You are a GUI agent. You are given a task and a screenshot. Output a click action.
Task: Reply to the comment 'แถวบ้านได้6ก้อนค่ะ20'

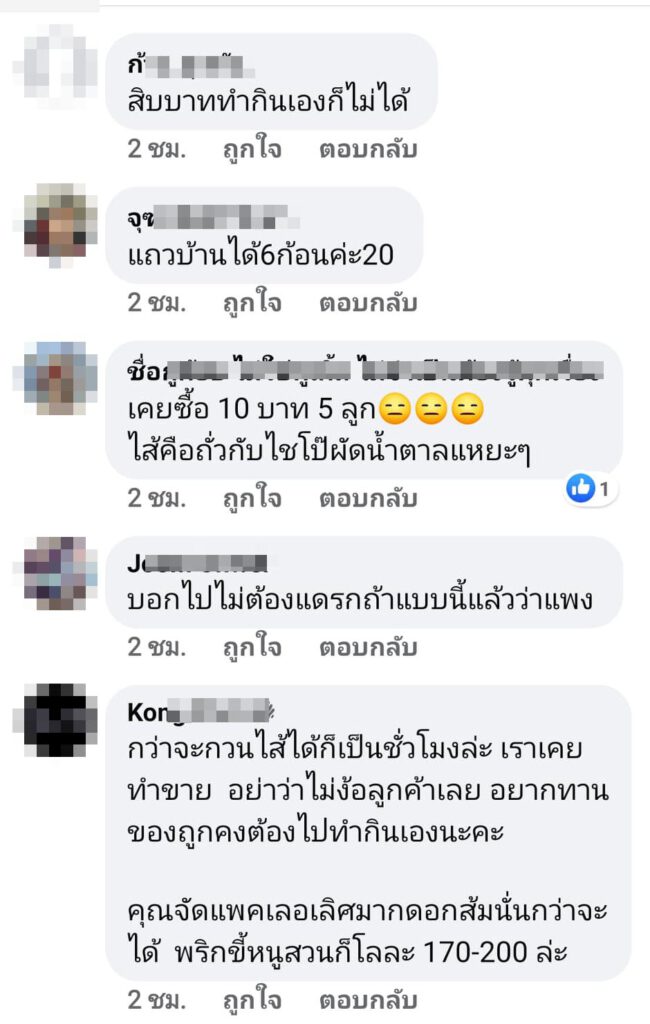click(x=368, y=303)
